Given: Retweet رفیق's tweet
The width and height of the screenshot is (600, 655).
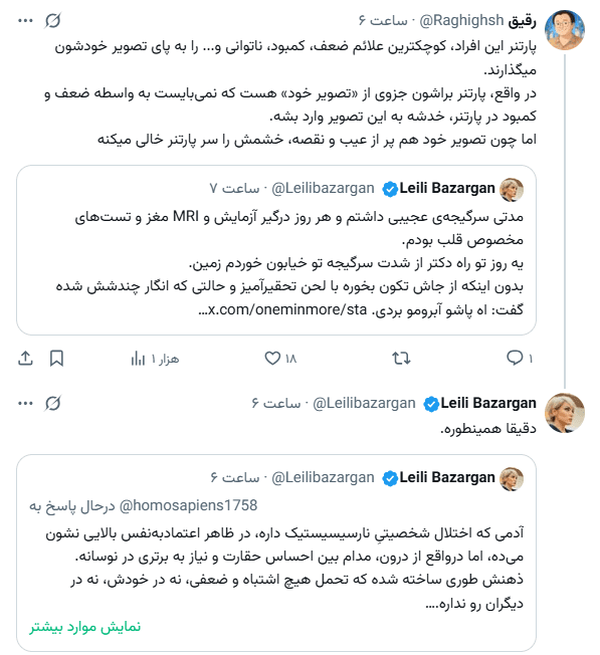Looking at the screenshot, I should tap(401, 357).
